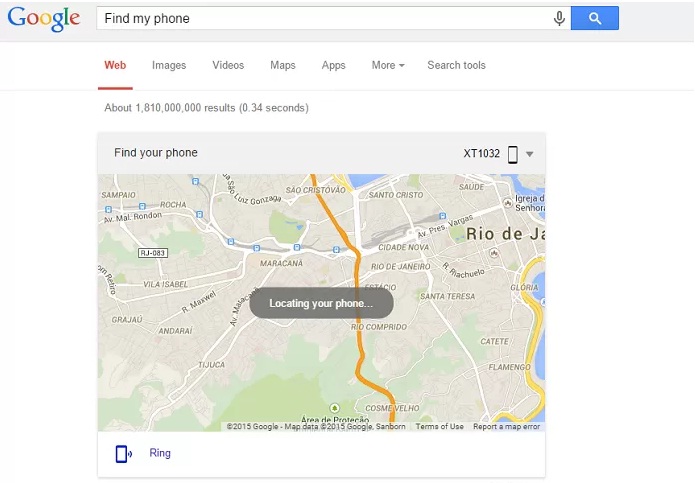The height and width of the screenshot is (483, 695).
Task: Open Terms of Use link on the map
Action: tap(439, 427)
